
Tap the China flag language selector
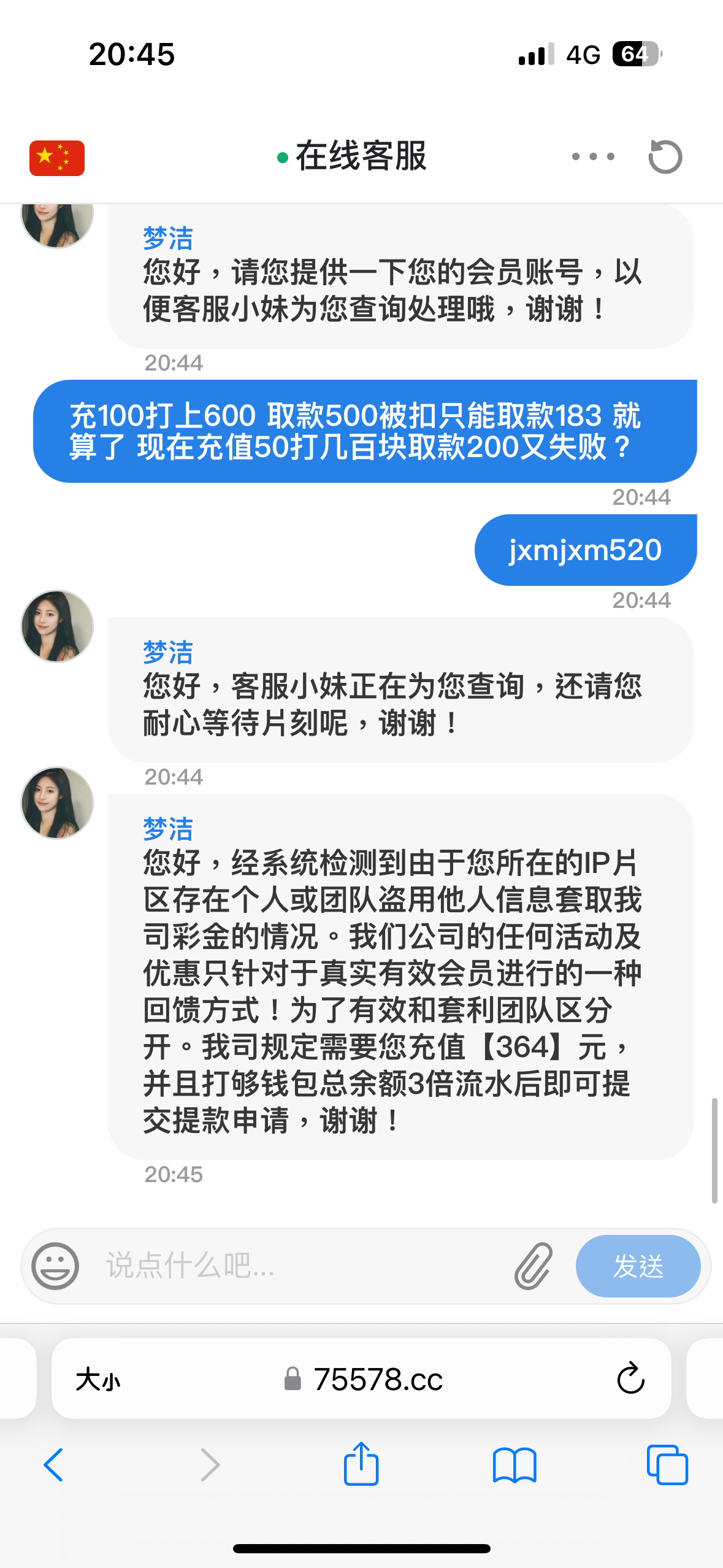pos(57,158)
